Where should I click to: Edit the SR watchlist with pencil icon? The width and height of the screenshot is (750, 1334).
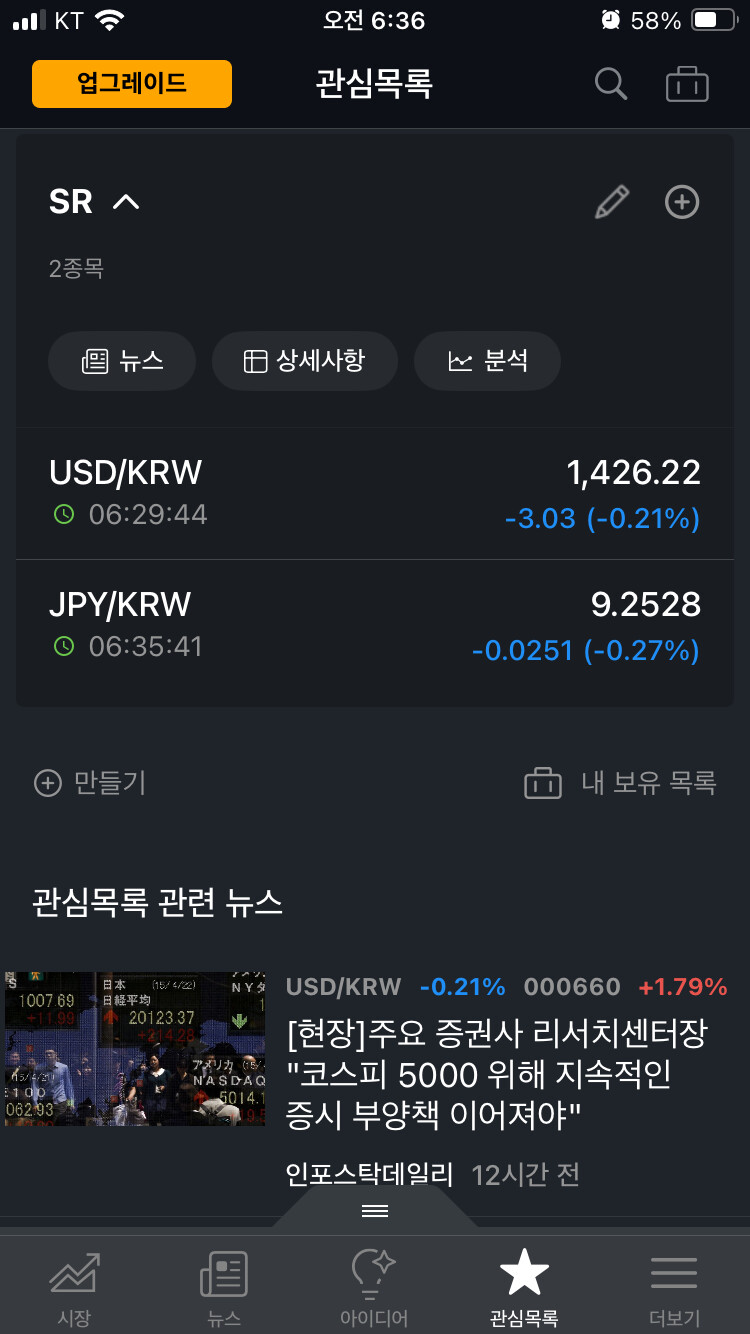click(x=611, y=202)
